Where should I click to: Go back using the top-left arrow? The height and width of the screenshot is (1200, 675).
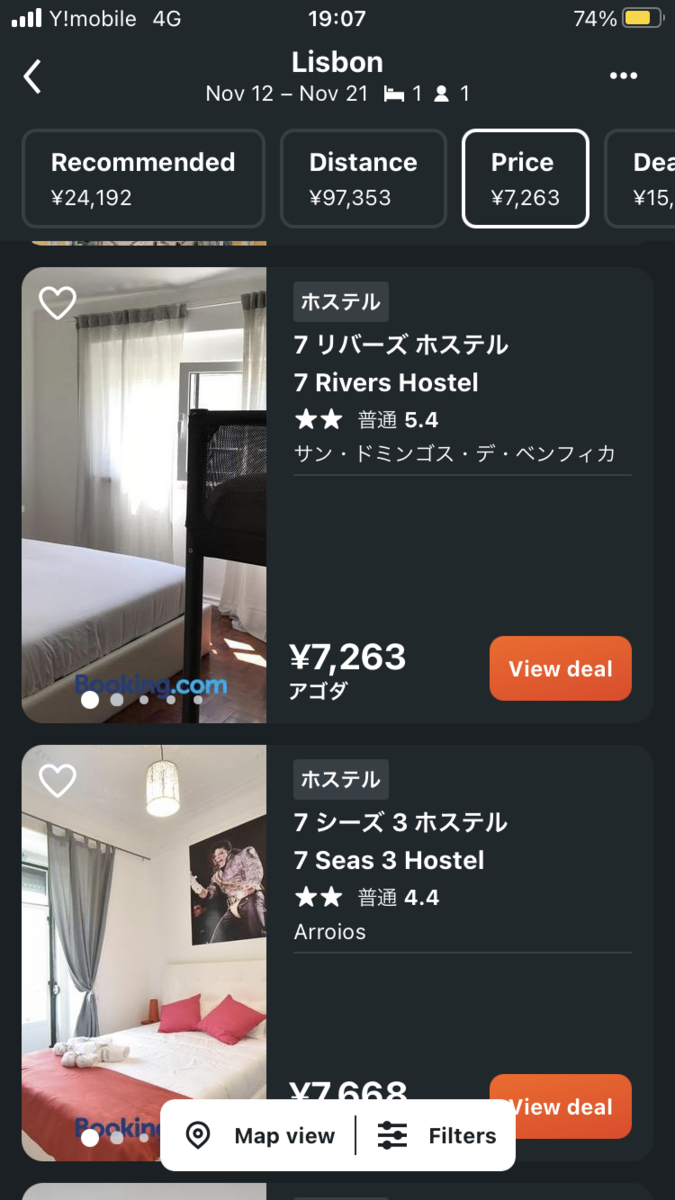[x=33, y=76]
